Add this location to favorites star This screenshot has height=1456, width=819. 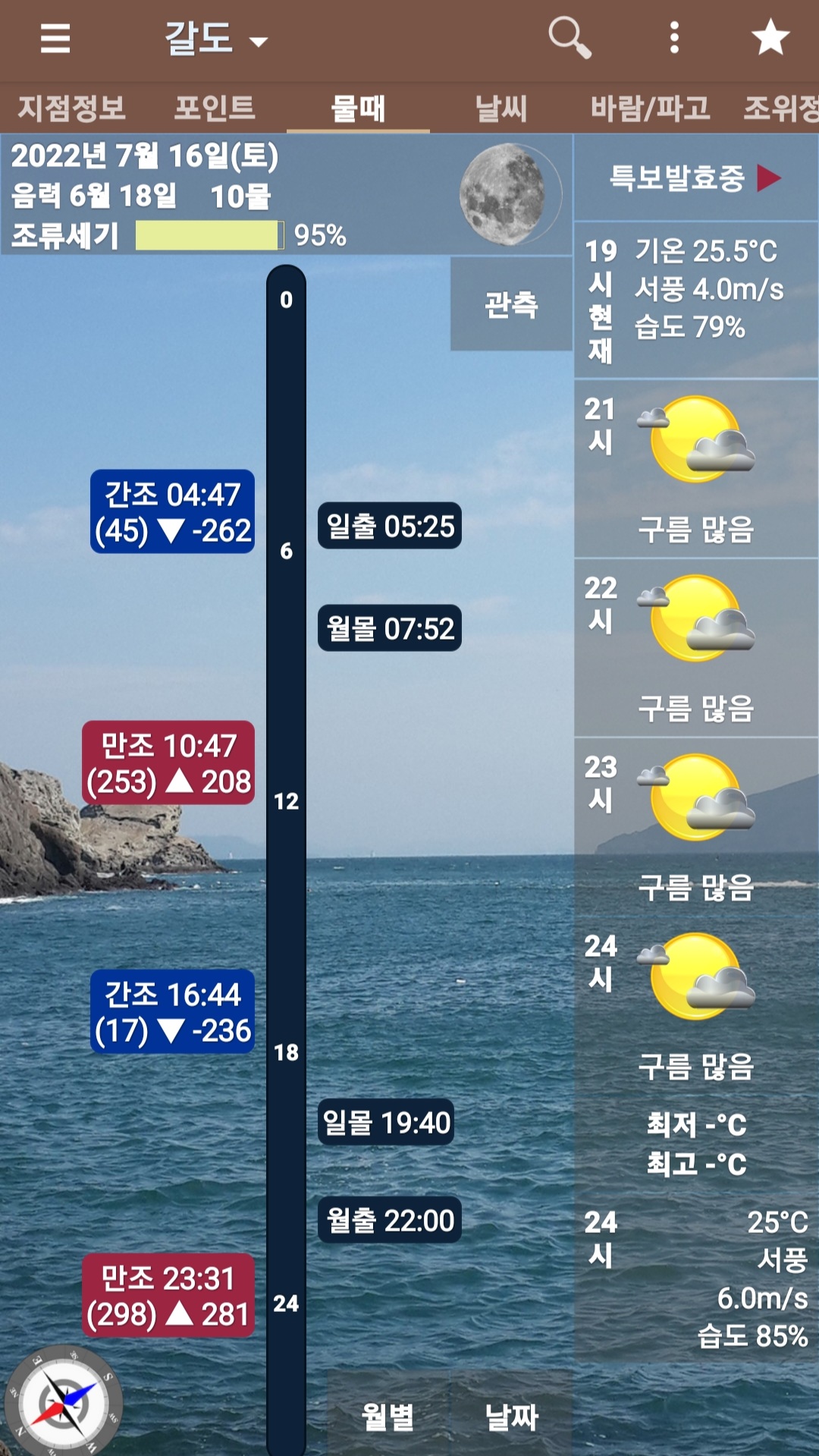pyautogui.click(x=770, y=38)
